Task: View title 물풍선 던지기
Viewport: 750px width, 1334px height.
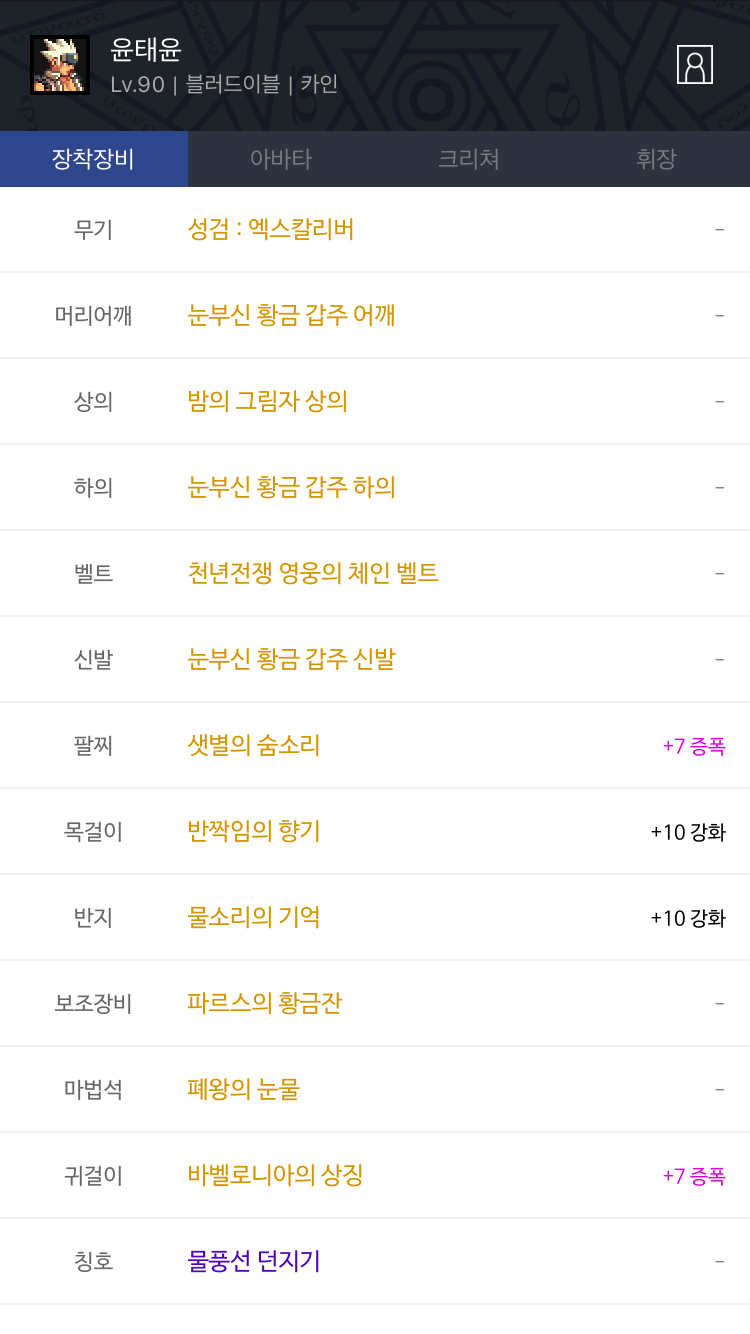Action: point(254,1262)
